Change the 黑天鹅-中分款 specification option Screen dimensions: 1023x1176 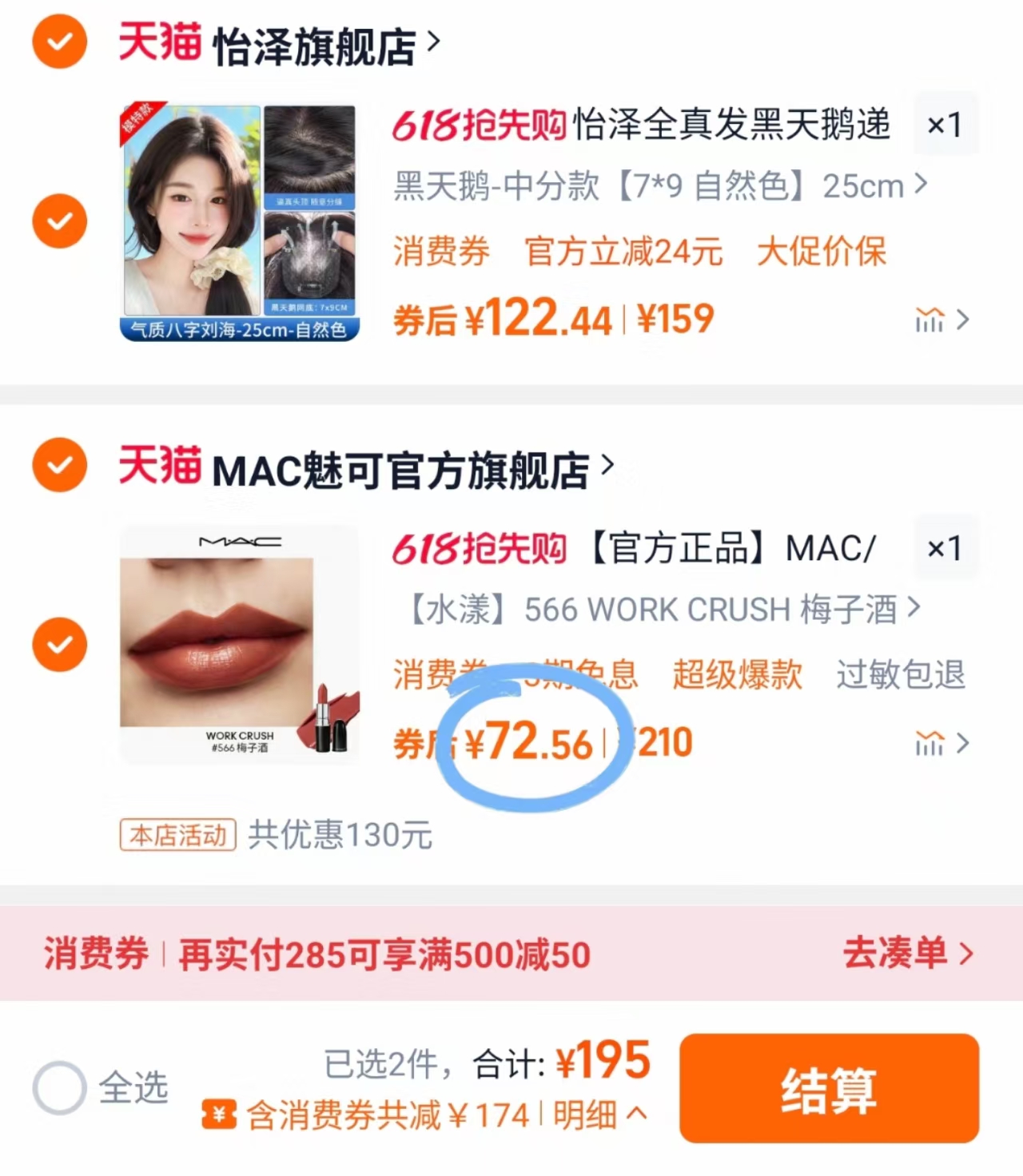pyautogui.click(x=659, y=186)
